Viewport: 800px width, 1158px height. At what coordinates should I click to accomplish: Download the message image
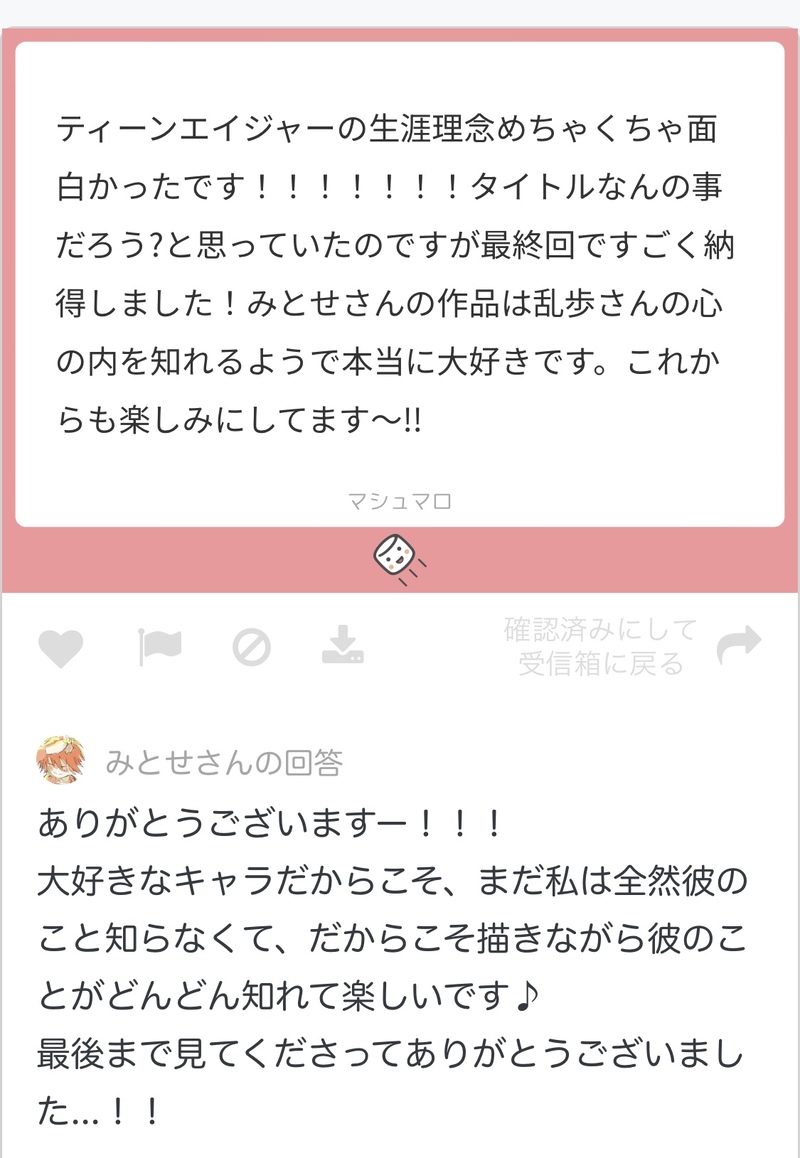[x=342, y=646]
